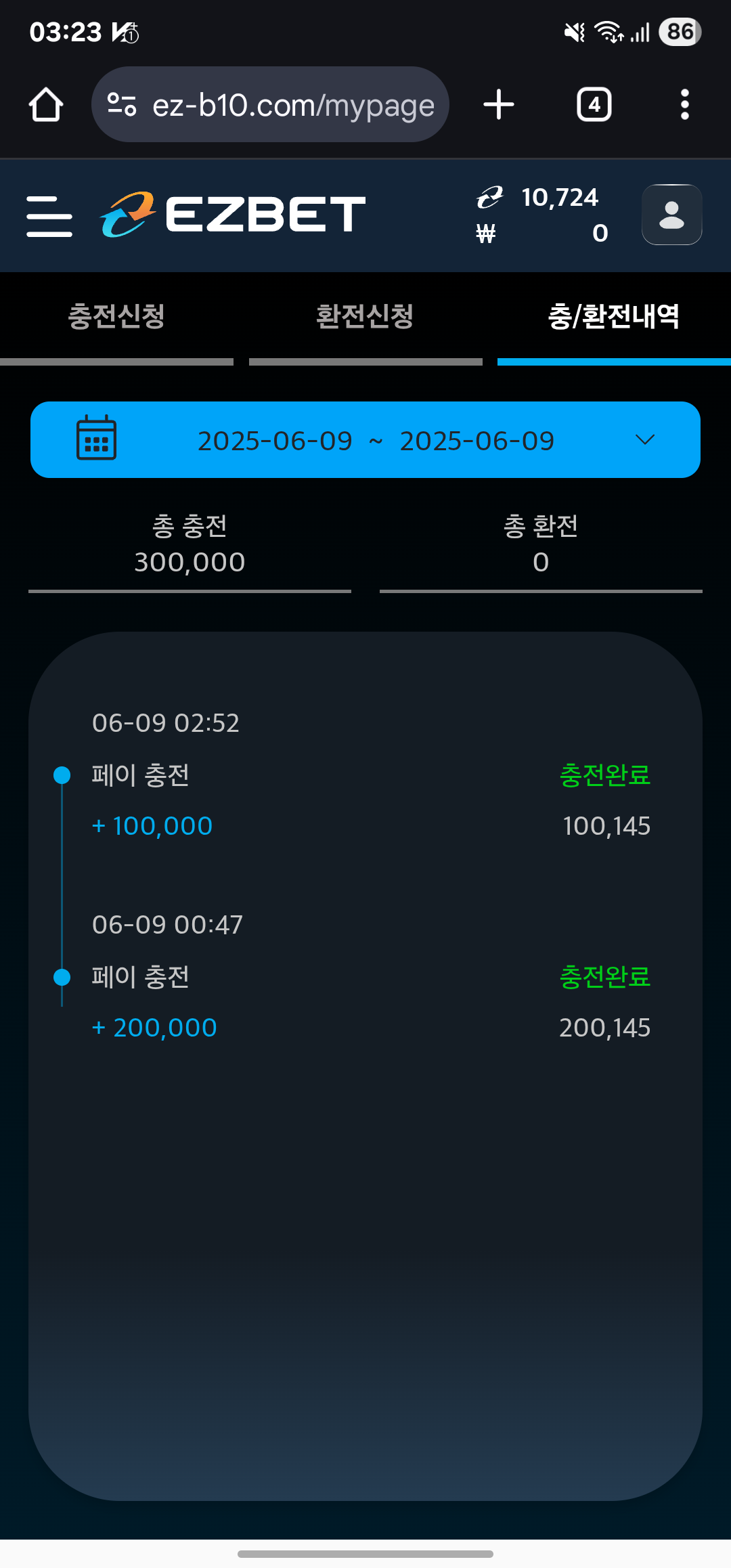Switch to the 충전신청 tab
Viewport: 731px width, 1568px height.
coord(116,316)
